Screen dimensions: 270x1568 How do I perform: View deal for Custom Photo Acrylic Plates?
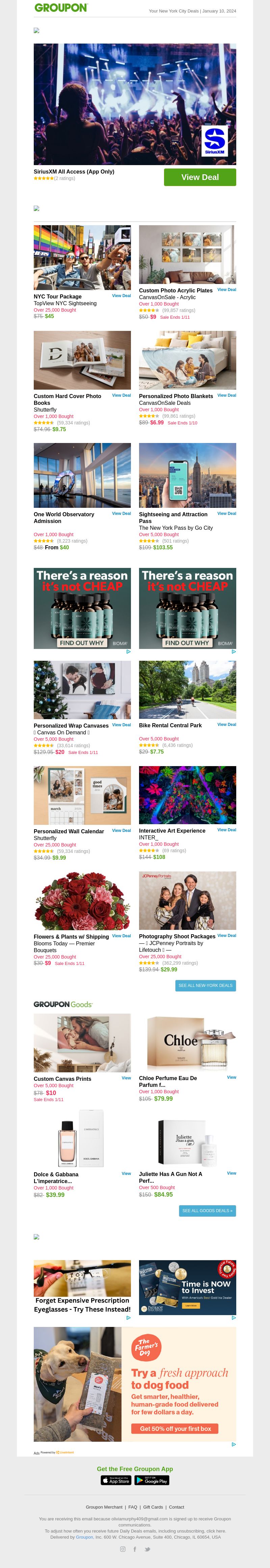(226, 290)
